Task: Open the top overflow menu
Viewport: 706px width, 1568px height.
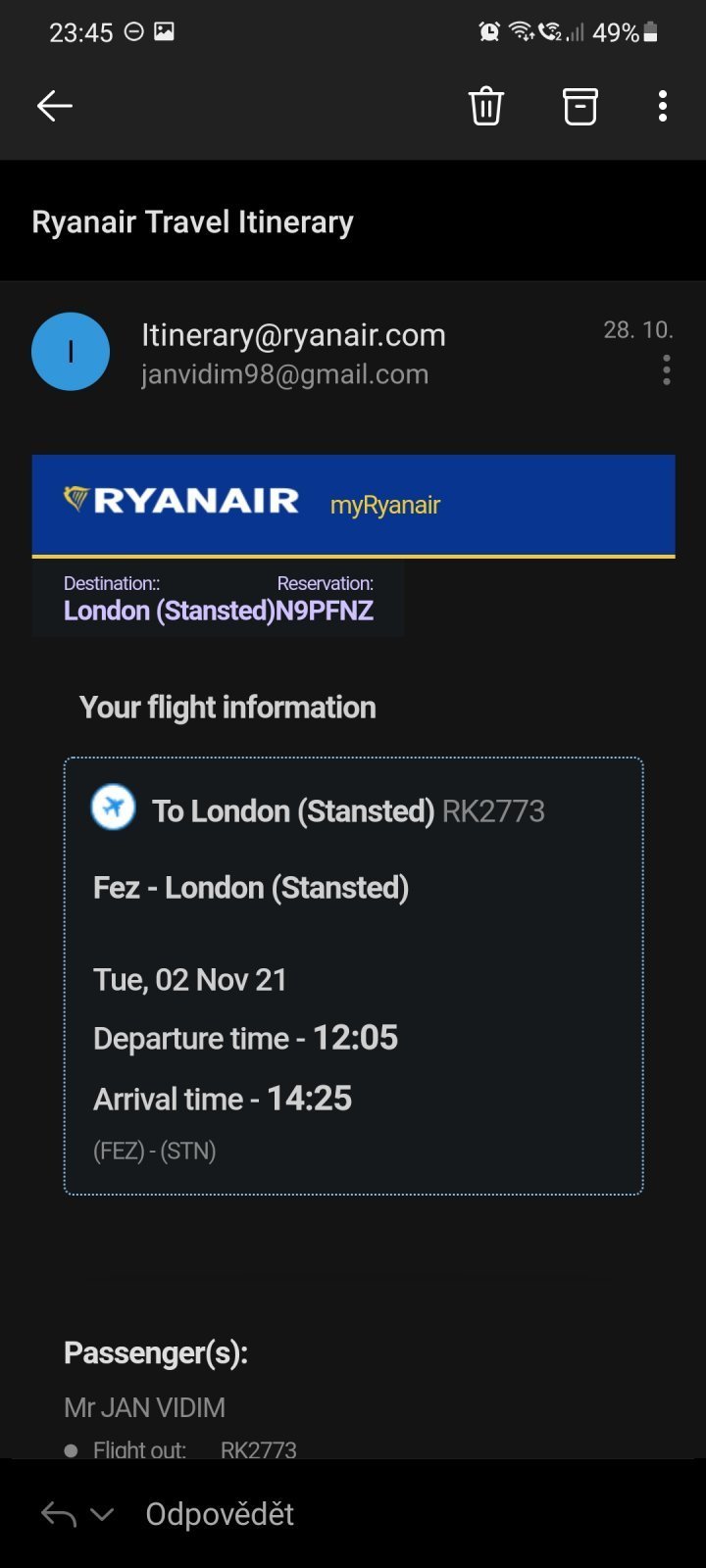Action: (x=663, y=106)
